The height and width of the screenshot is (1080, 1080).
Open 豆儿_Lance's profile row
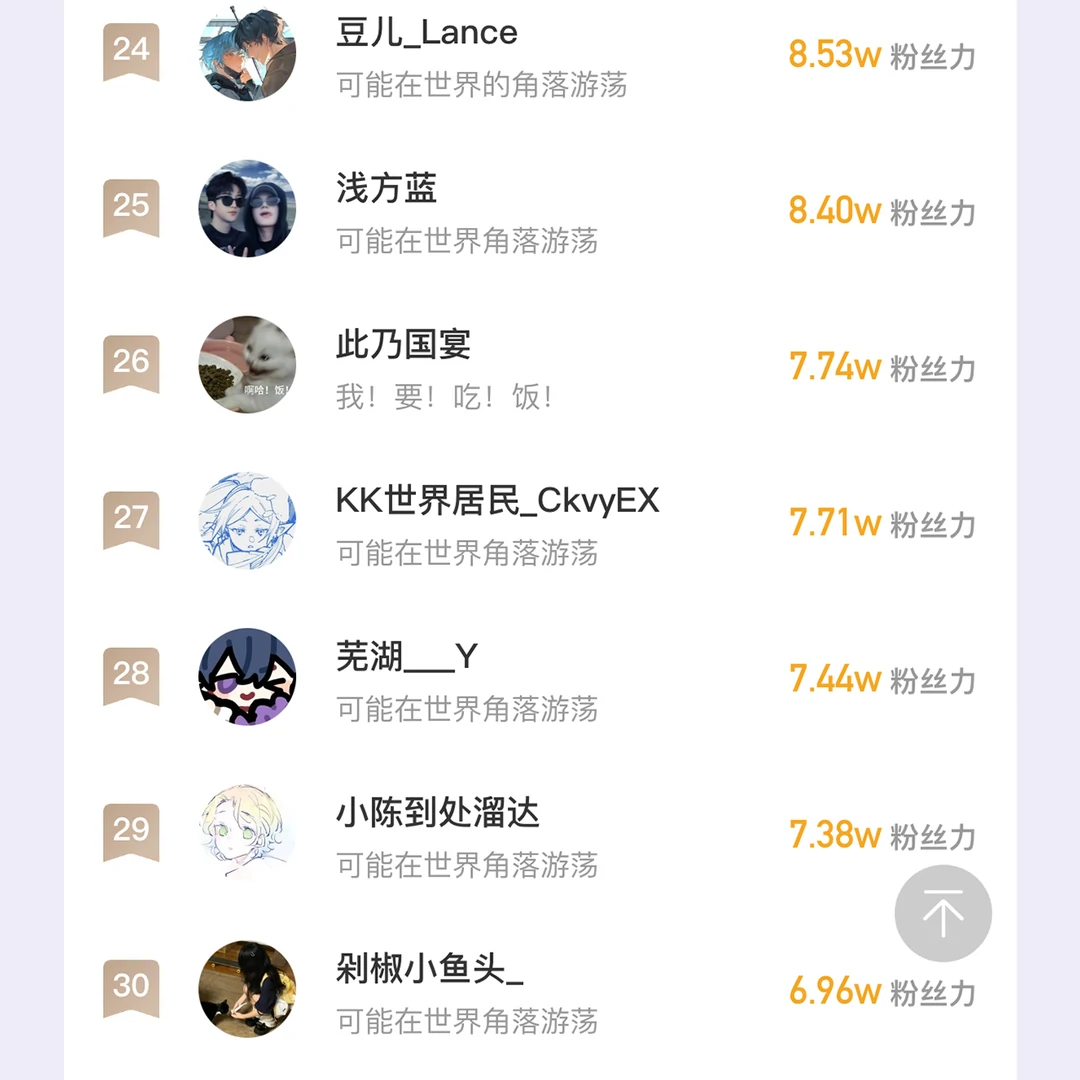[x=427, y=34]
